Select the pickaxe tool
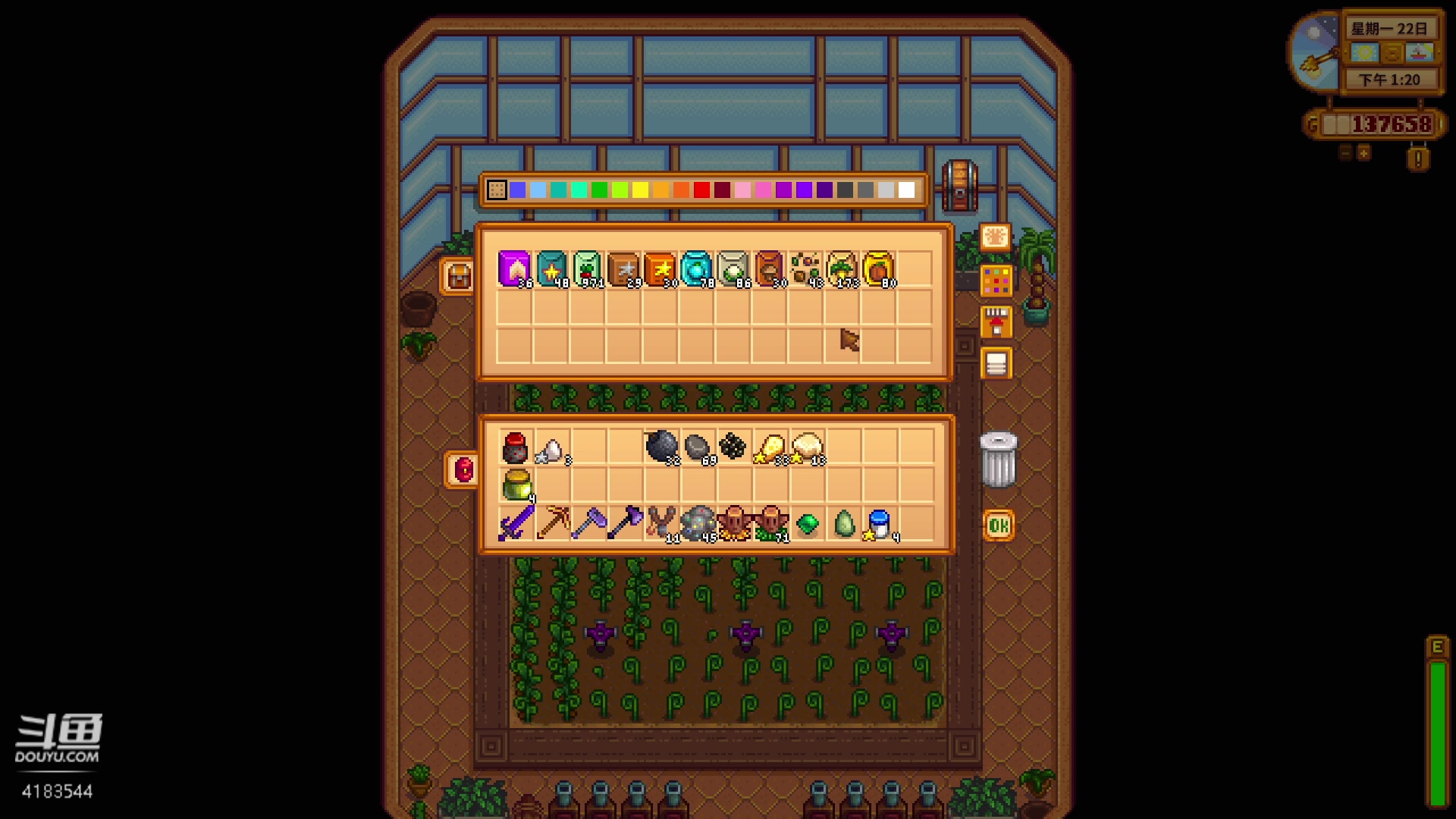This screenshot has height=819, width=1456. tap(553, 523)
